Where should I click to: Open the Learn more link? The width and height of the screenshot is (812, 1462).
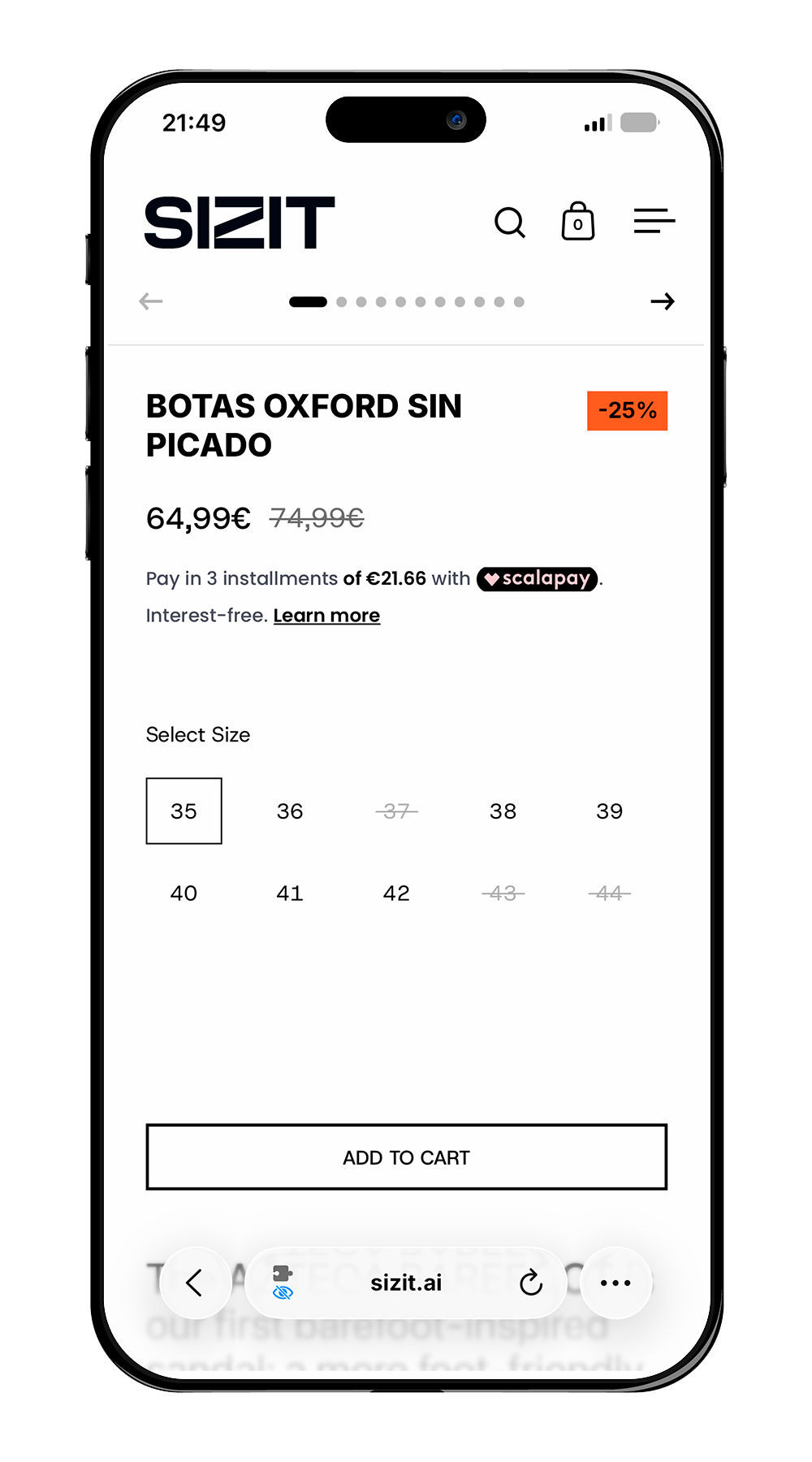pos(326,615)
